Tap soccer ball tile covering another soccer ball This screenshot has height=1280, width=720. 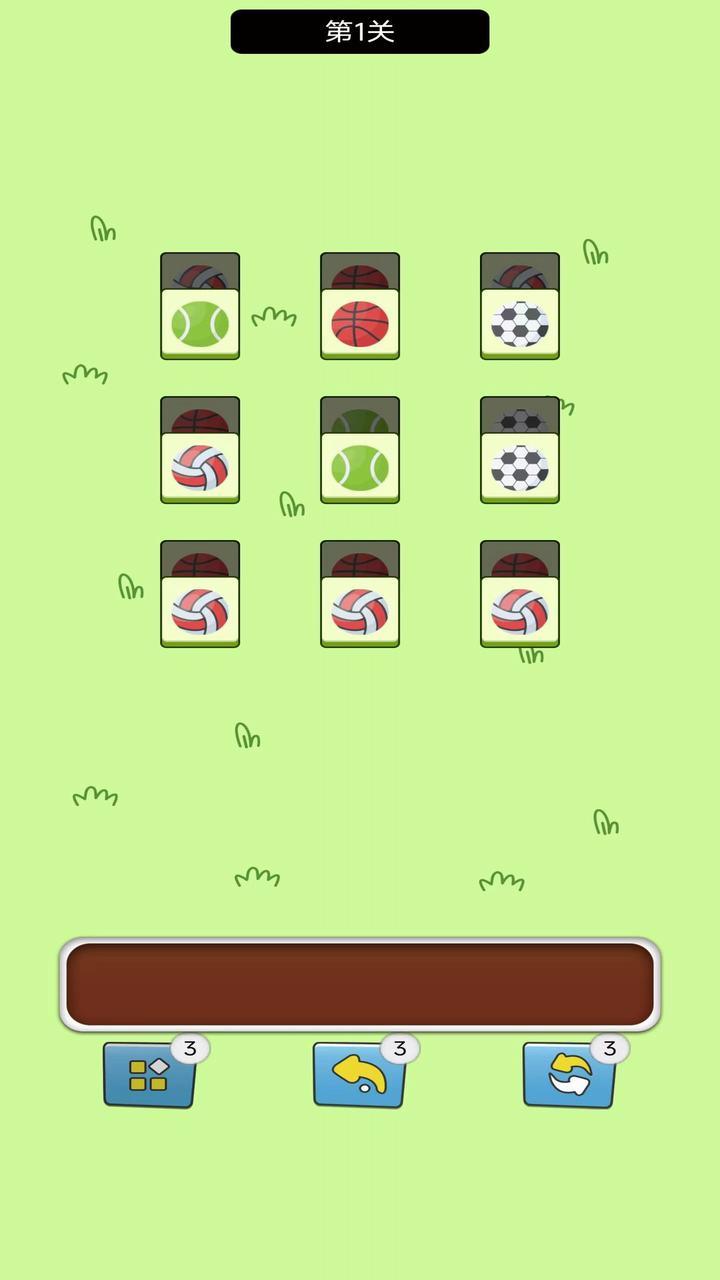click(x=520, y=467)
